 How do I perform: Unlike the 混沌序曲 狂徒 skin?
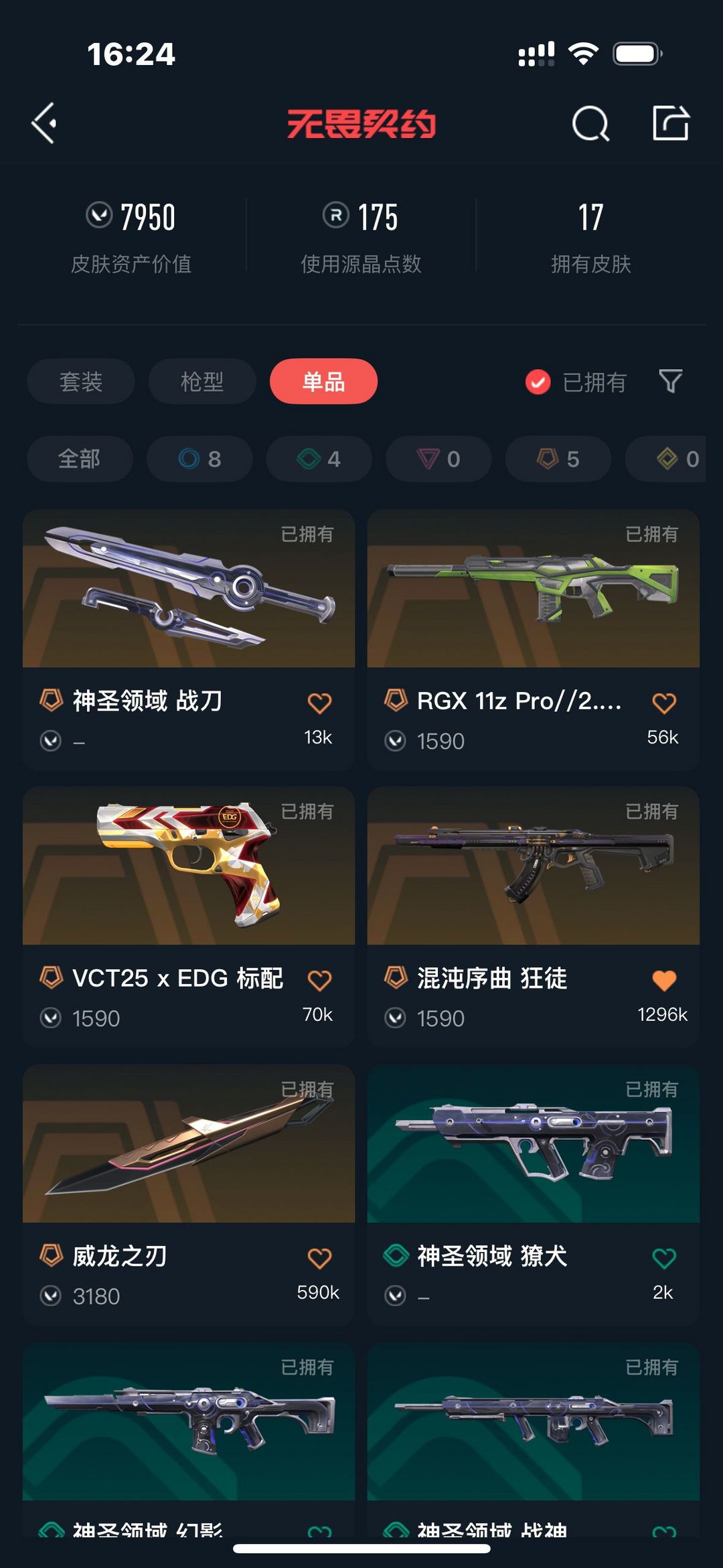[664, 981]
